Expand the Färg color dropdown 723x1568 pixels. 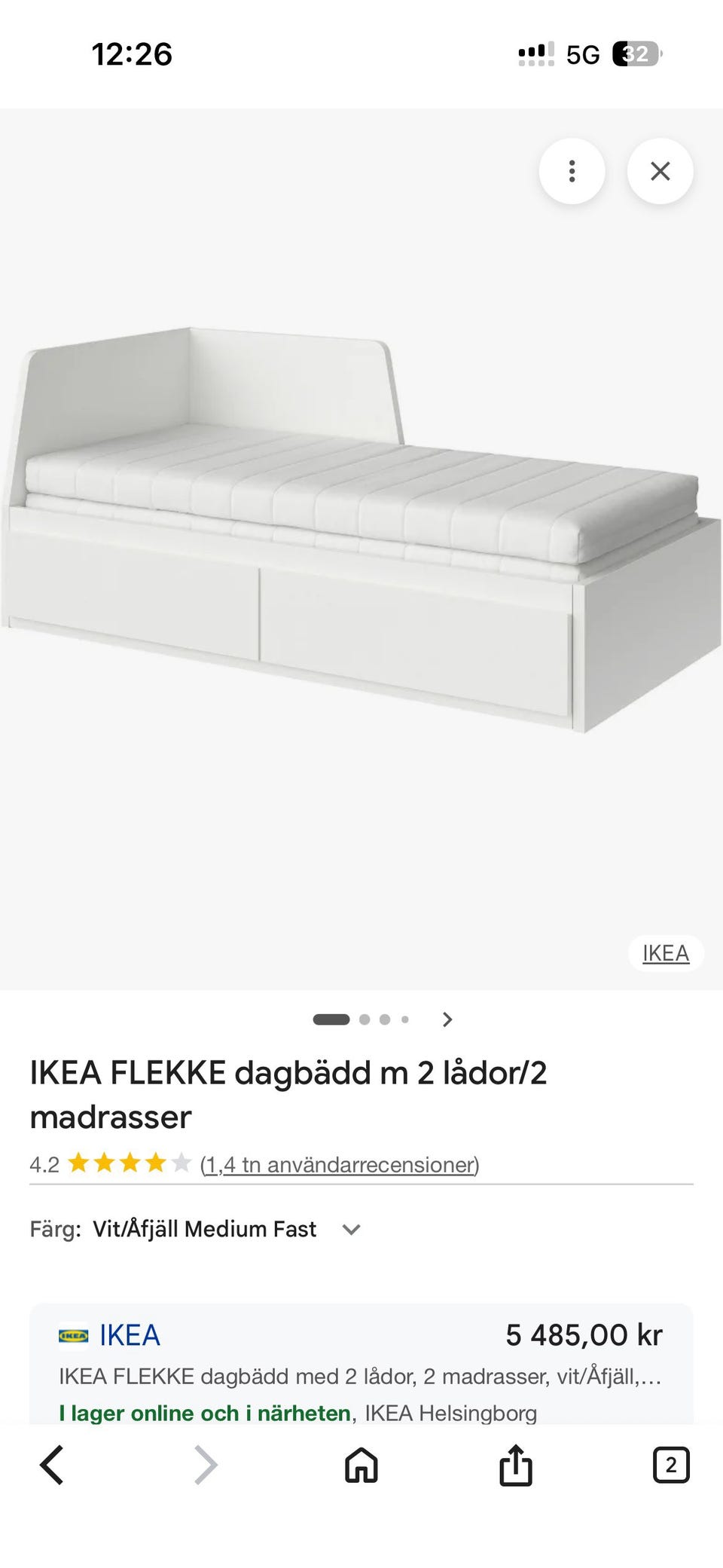[x=351, y=1230]
